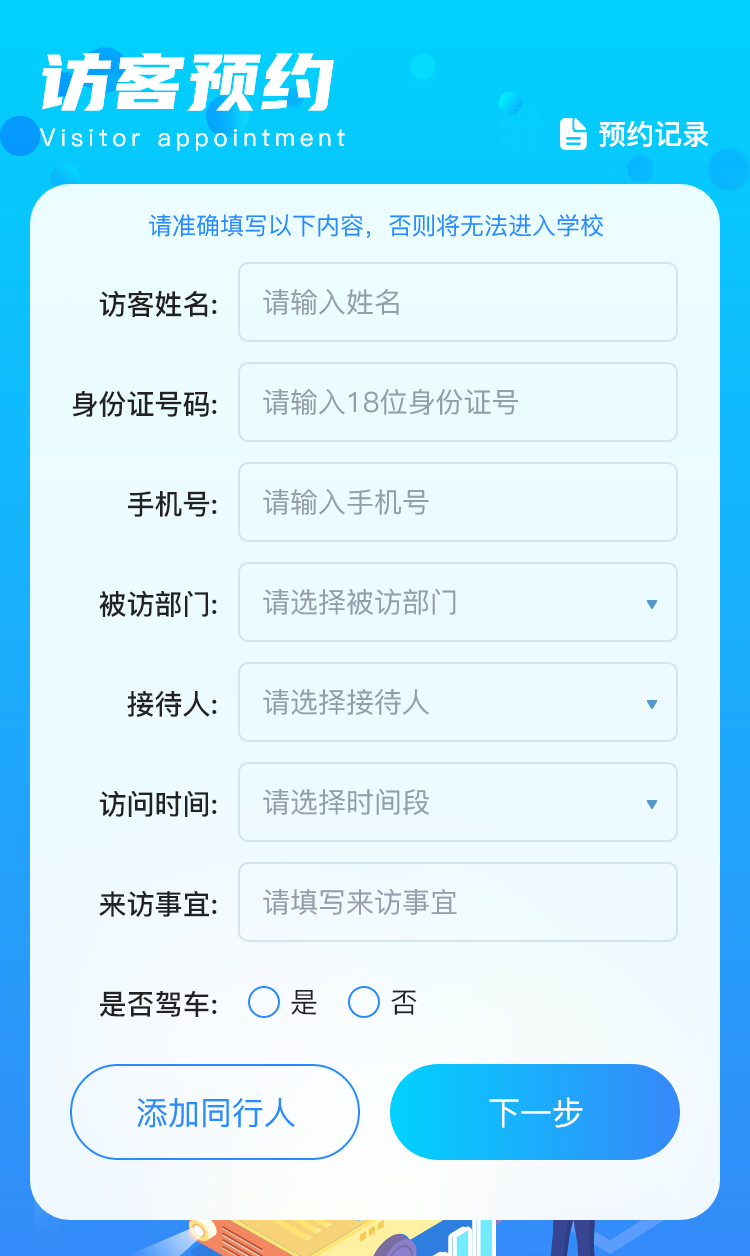The image size is (750, 1256).
Task: Open the 预约记录 document icon
Action: (571, 135)
